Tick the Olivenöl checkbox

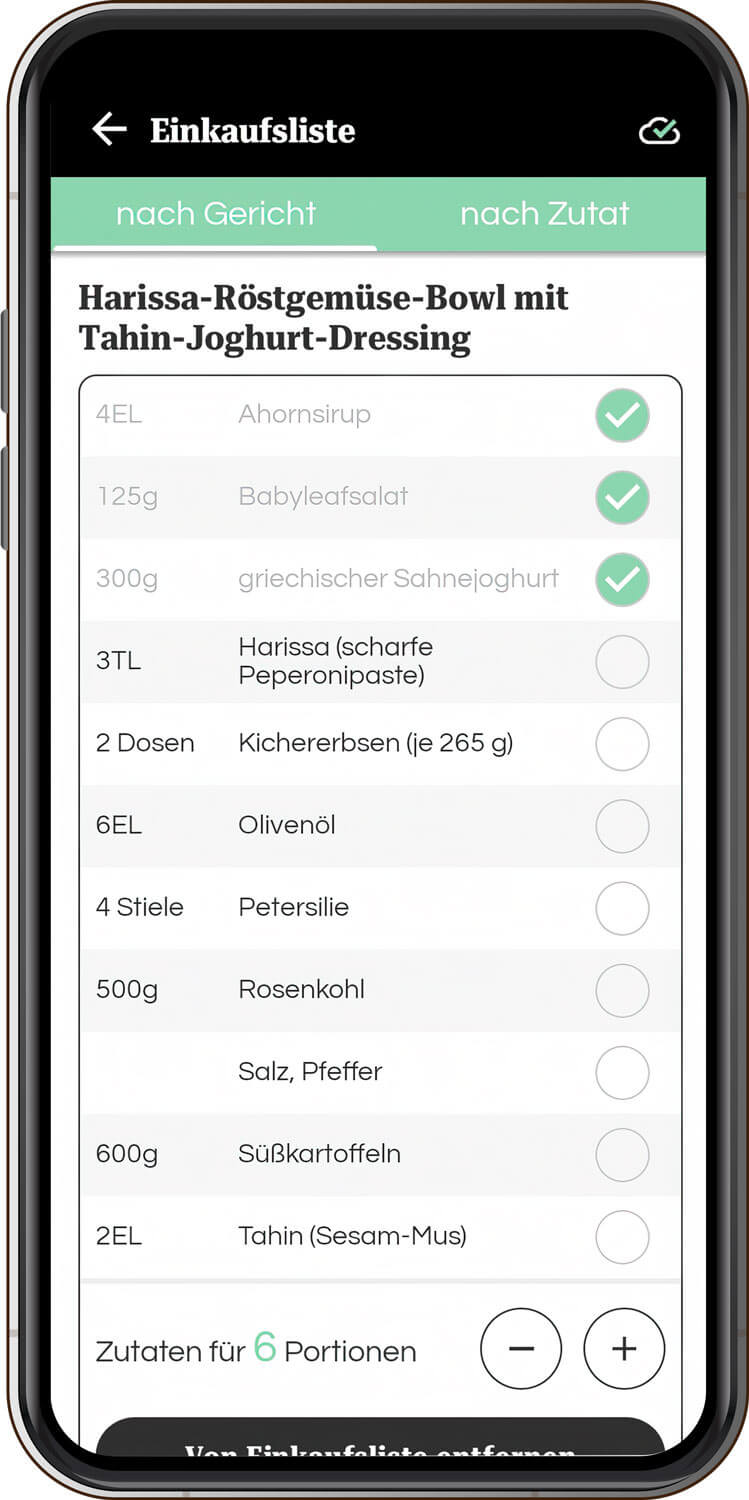pyautogui.click(x=622, y=826)
